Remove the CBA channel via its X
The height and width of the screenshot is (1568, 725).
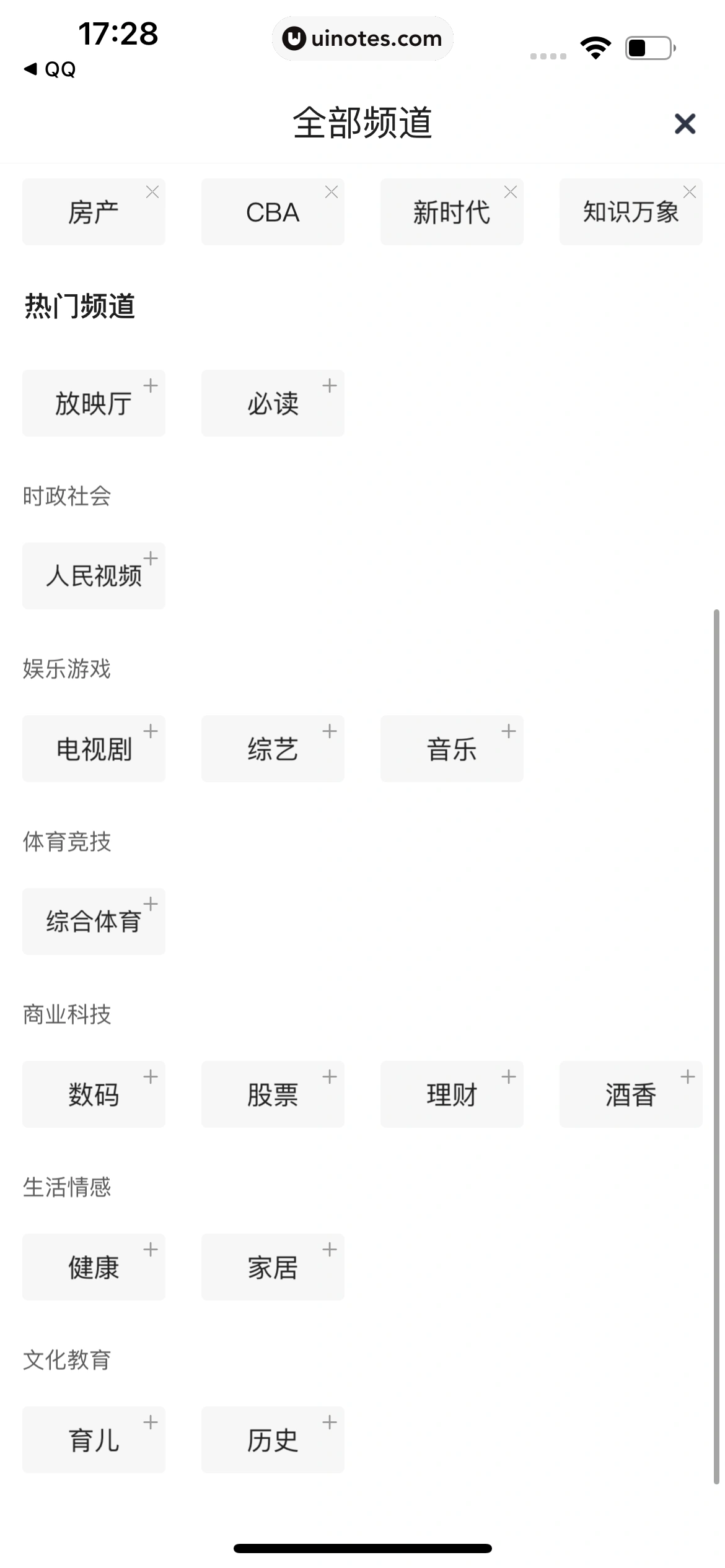click(x=332, y=192)
